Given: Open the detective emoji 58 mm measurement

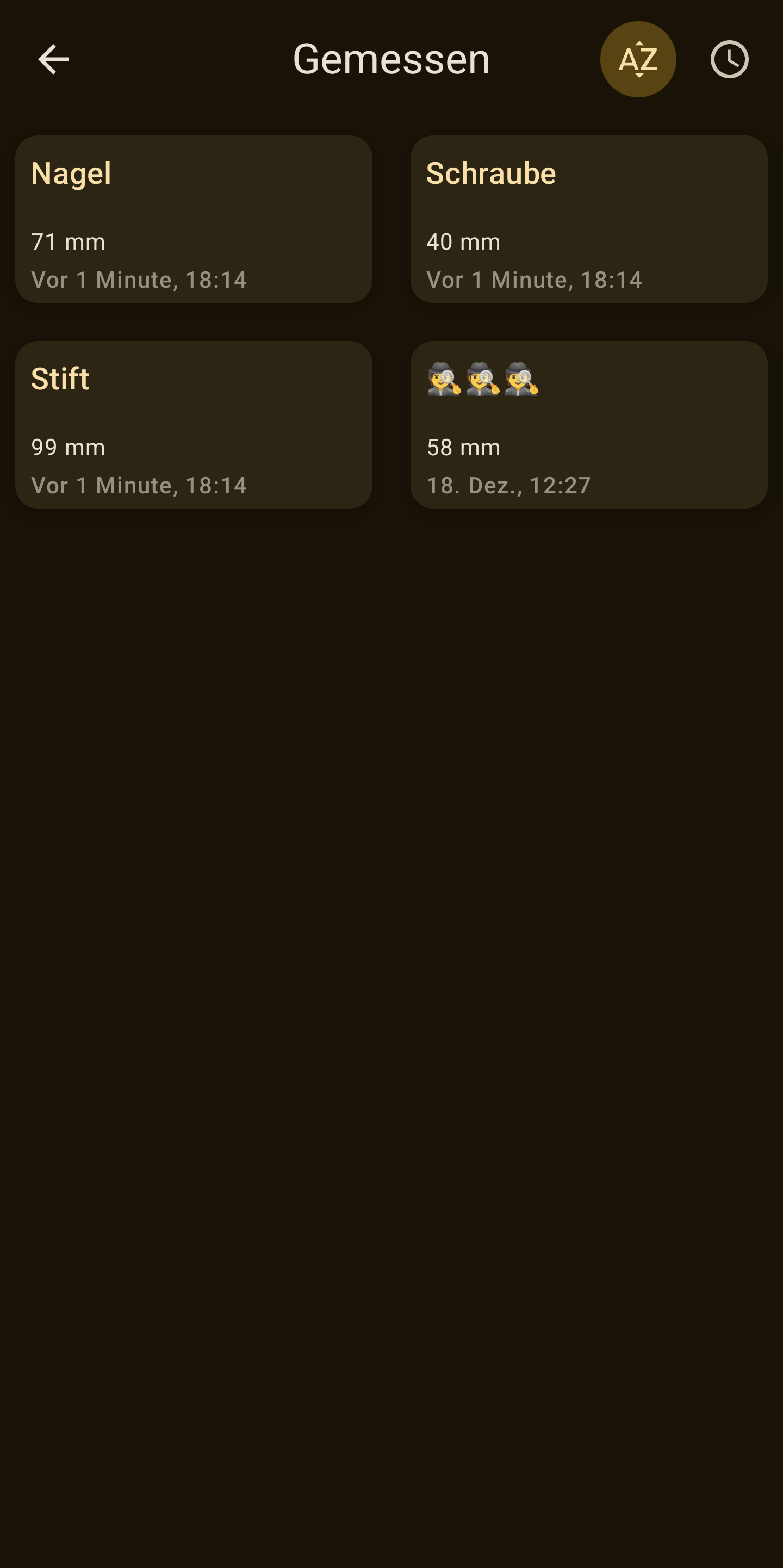Looking at the screenshot, I should coord(588,424).
